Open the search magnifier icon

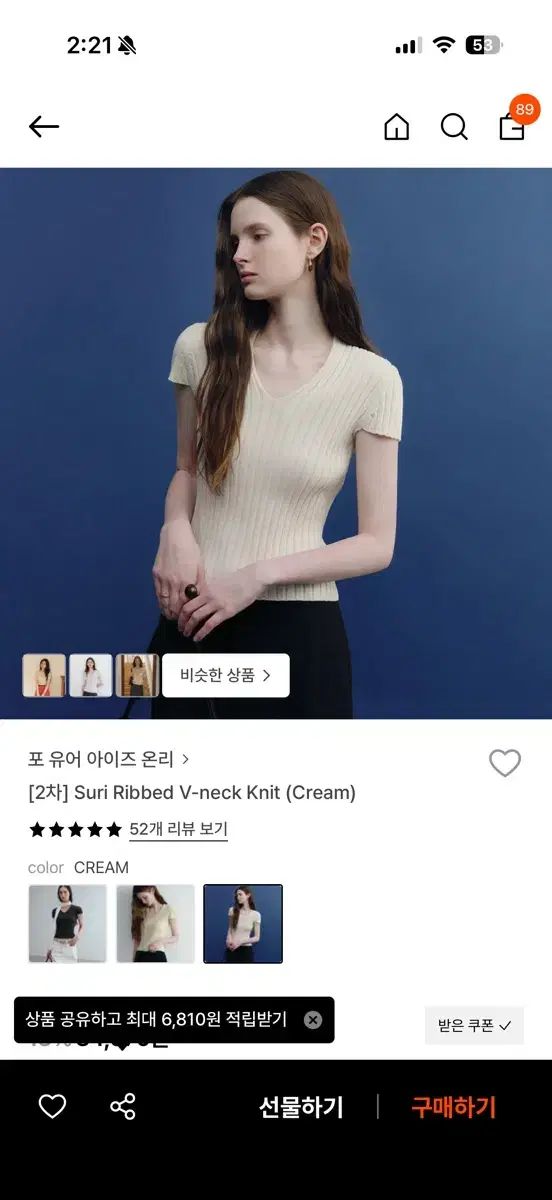[x=454, y=127]
